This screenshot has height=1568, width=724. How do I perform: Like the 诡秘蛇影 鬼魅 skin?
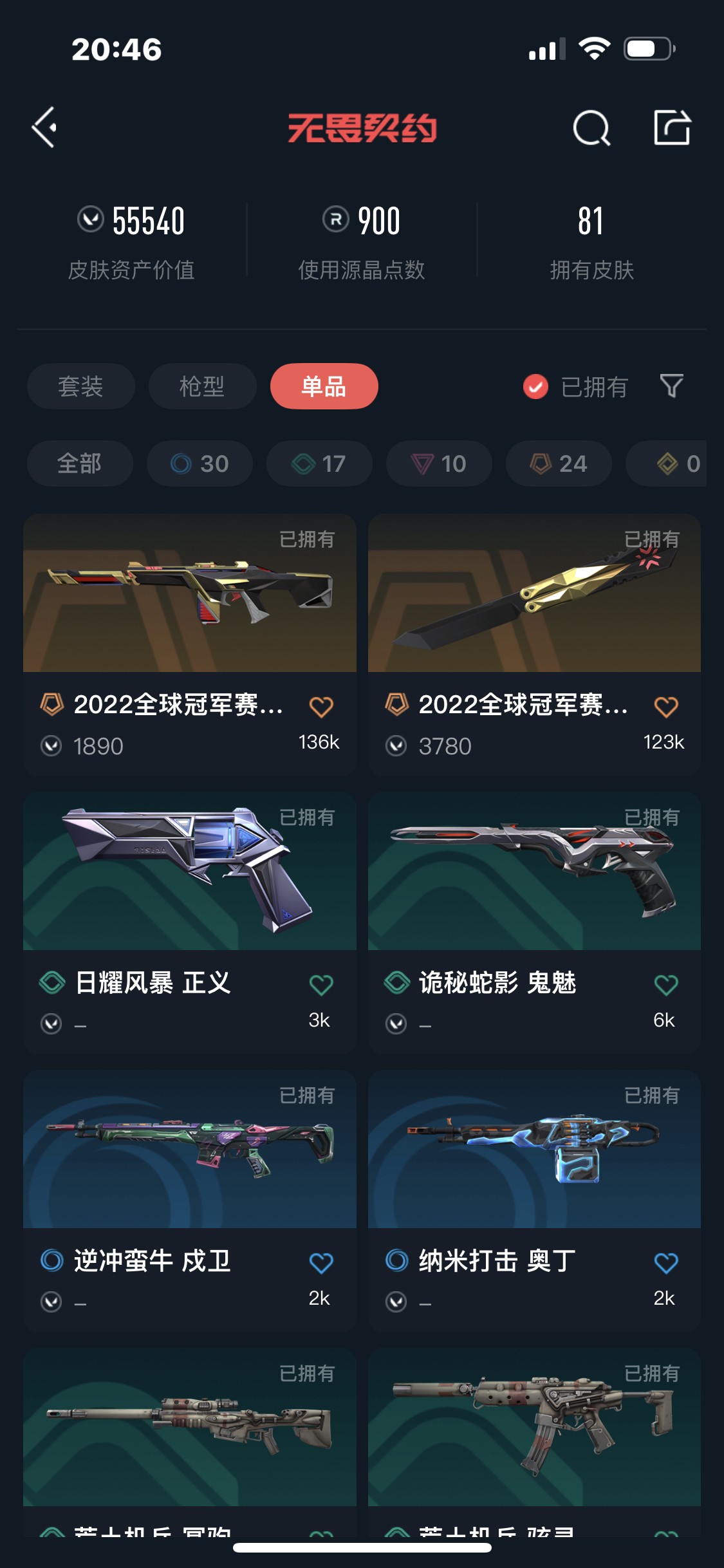[x=665, y=985]
